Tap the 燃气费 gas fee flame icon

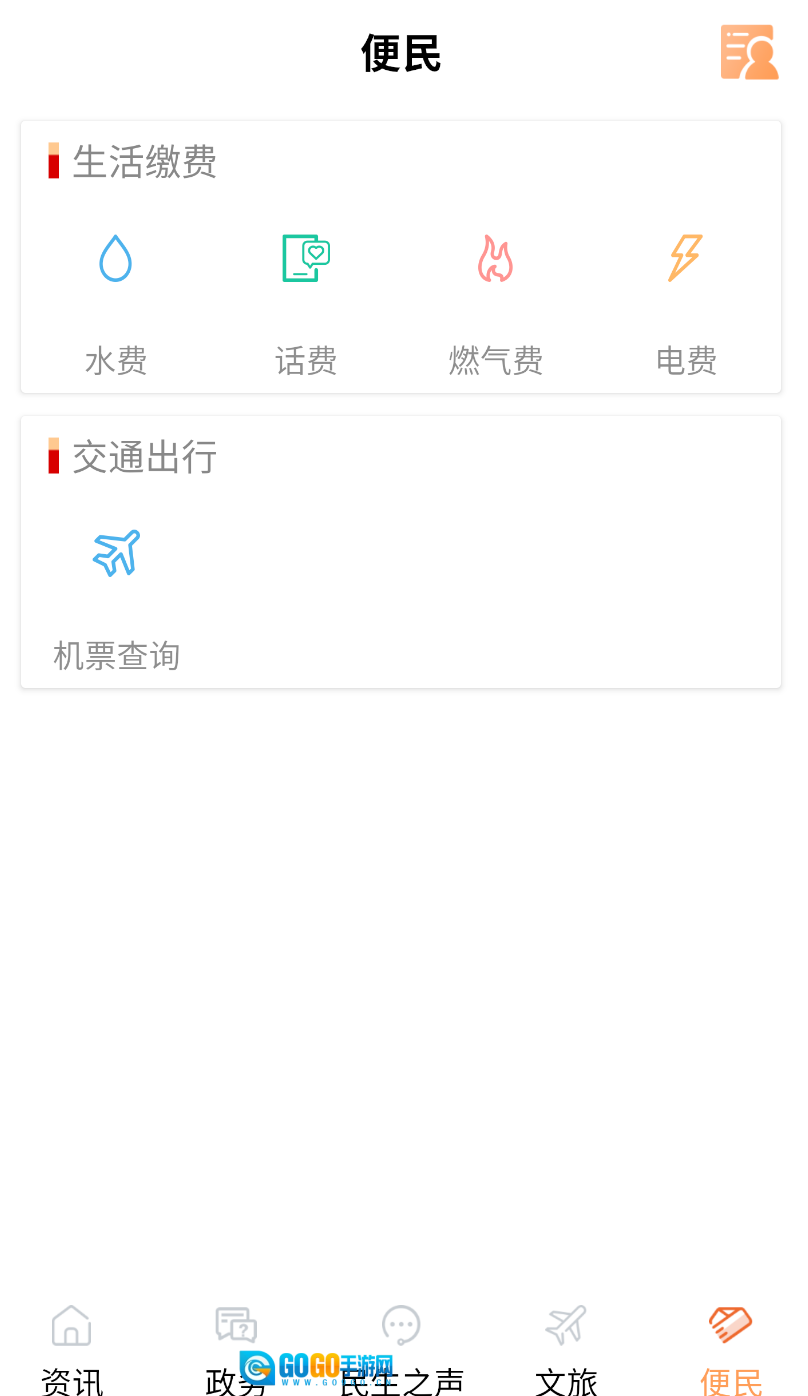pyautogui.click(x=496, y=258)
